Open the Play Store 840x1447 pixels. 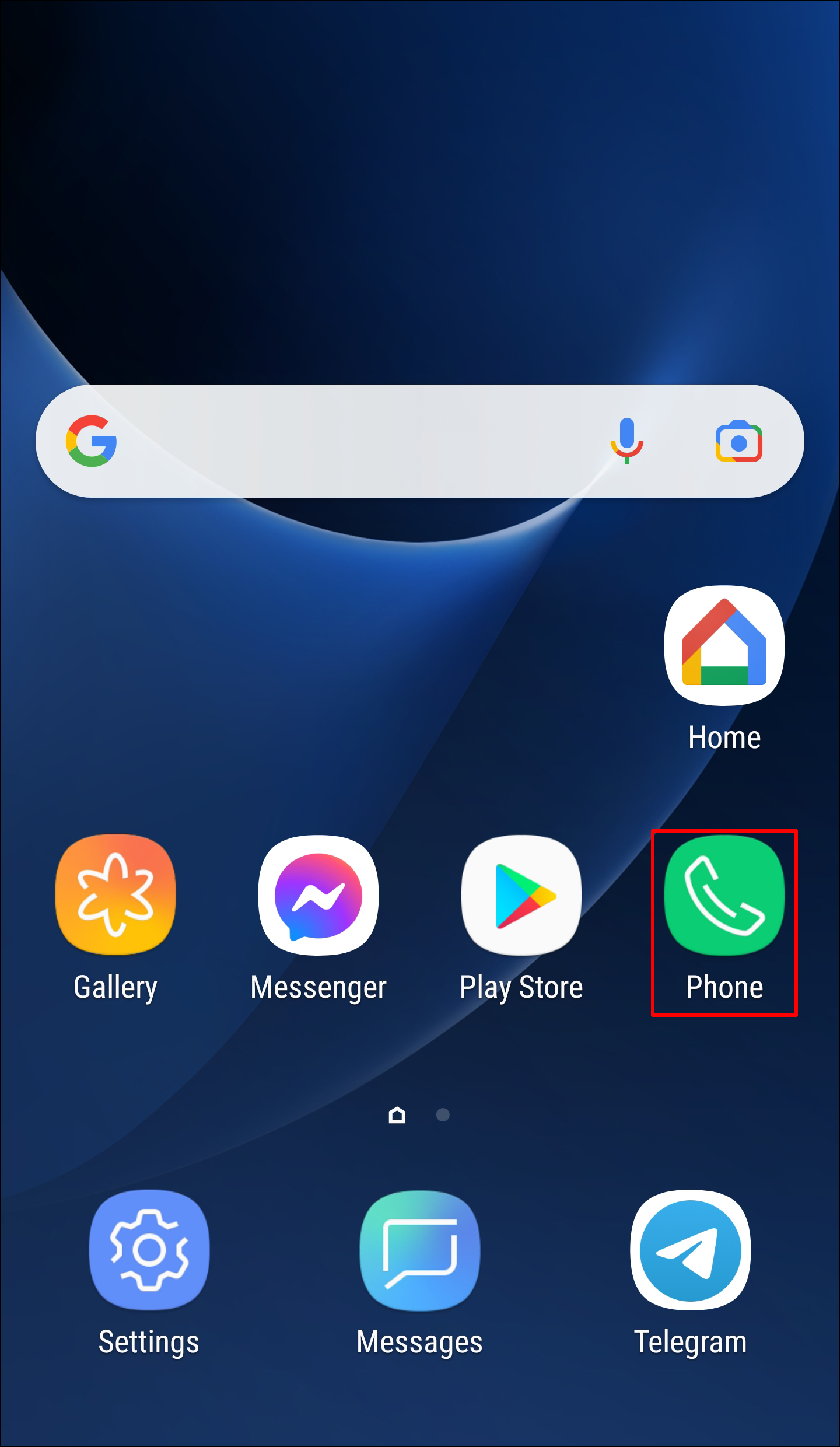coord(521,896)
